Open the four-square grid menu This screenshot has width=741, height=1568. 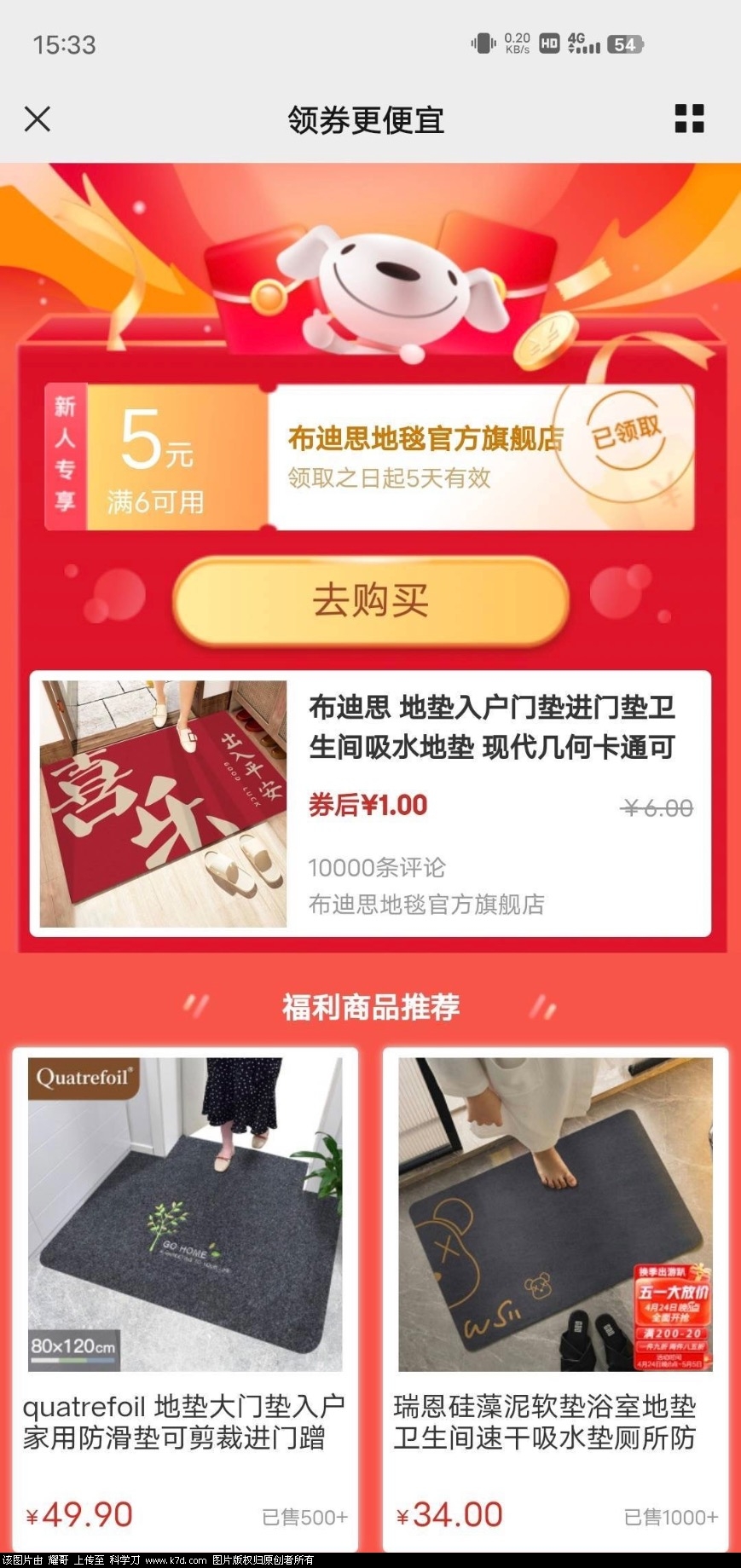689,119
